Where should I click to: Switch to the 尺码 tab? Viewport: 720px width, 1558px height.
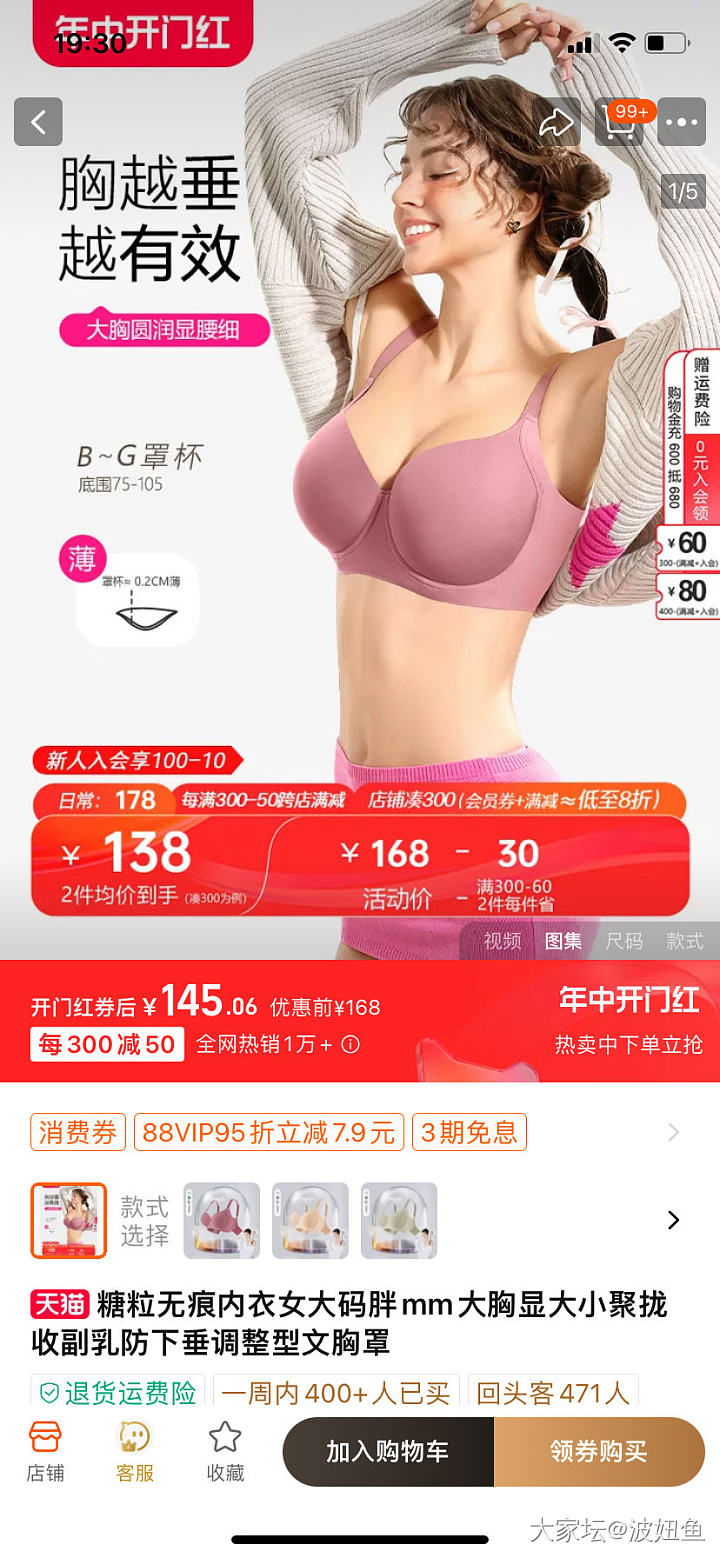tap(624, 941)
